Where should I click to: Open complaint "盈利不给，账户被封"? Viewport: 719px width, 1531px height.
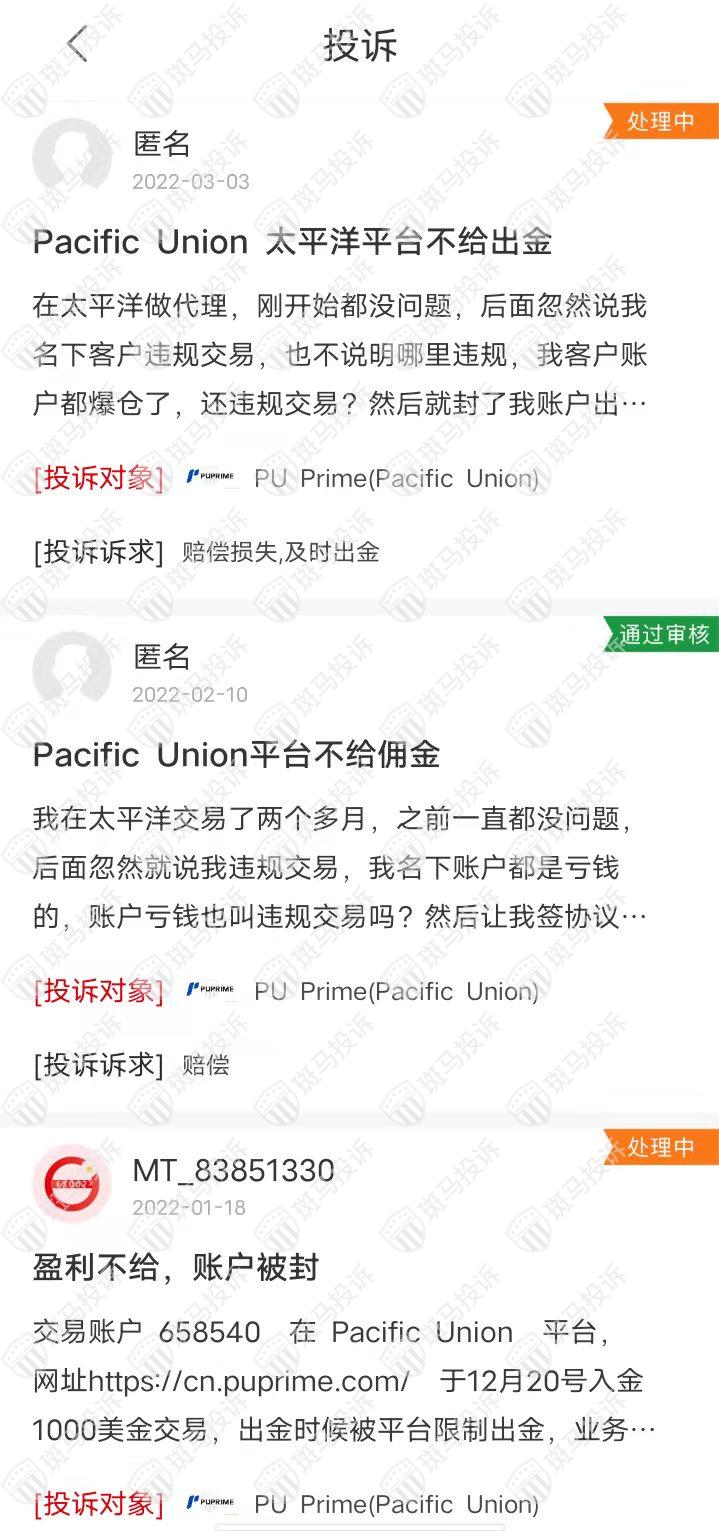tap(175, 1268)
